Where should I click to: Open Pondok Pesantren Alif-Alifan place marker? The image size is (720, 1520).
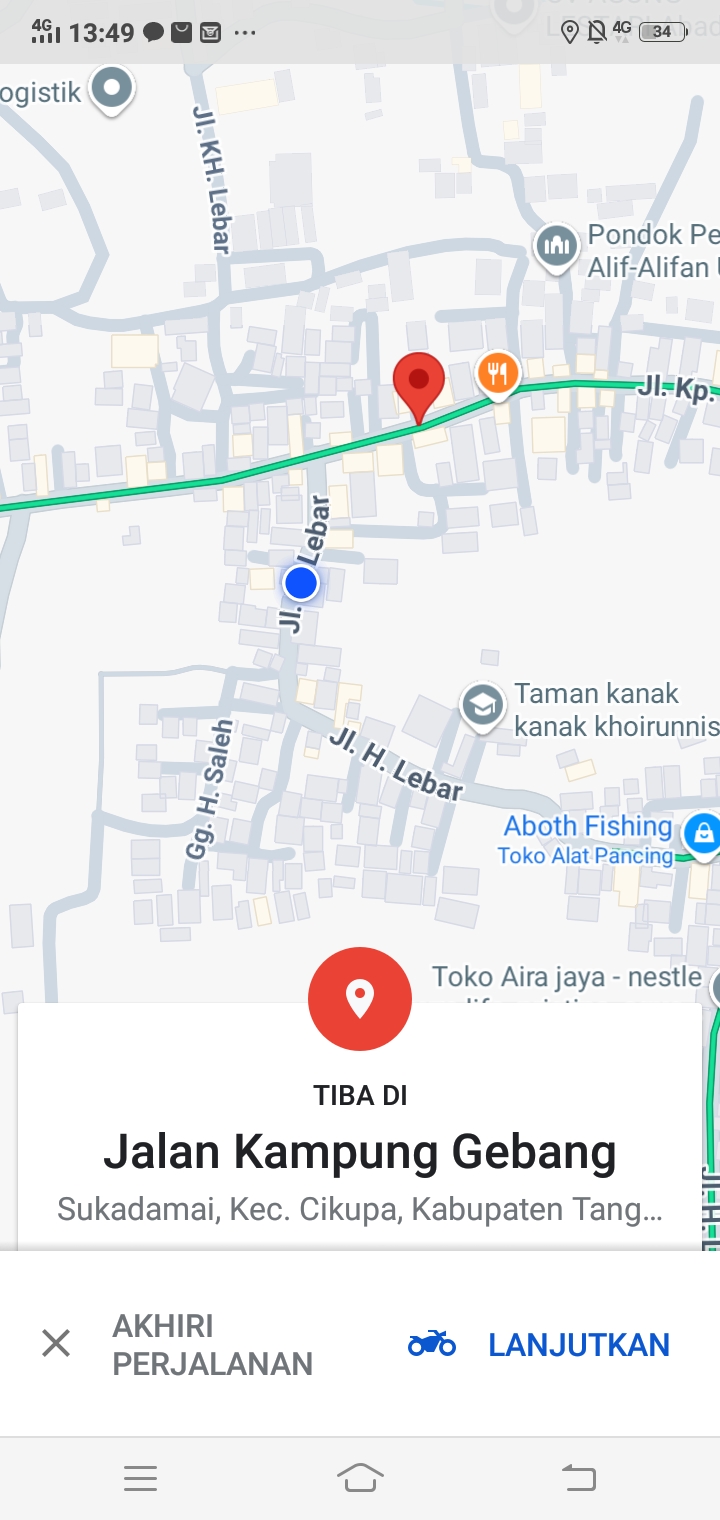click(x=556, y=246)
